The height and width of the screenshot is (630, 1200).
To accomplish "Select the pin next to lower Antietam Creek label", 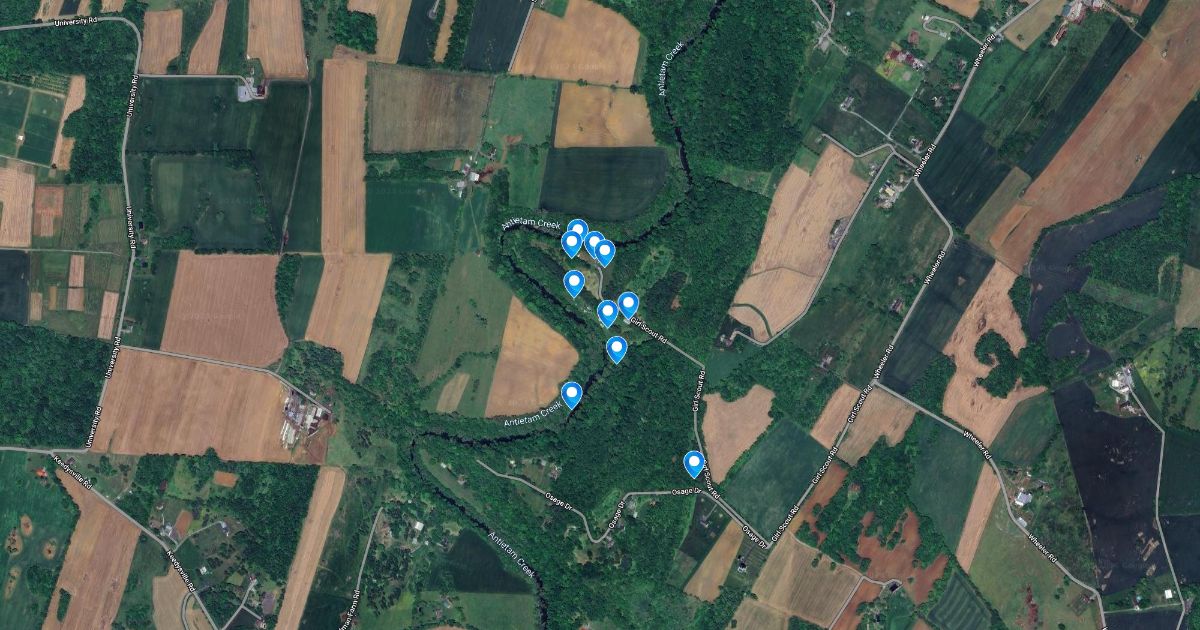I will tap(571, 393).
